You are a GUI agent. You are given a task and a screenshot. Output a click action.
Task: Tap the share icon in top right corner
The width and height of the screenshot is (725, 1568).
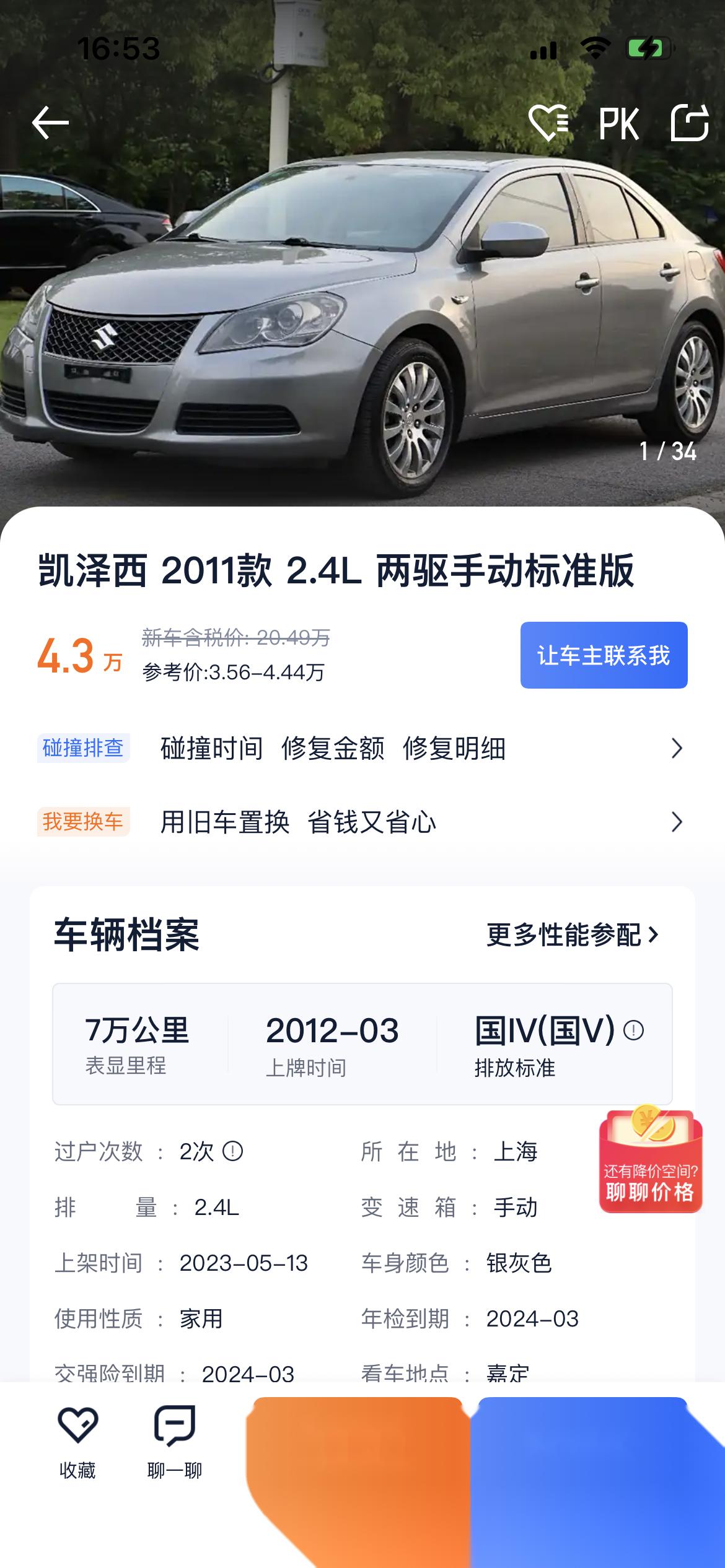pyautogui.click(x=690, y=122)
